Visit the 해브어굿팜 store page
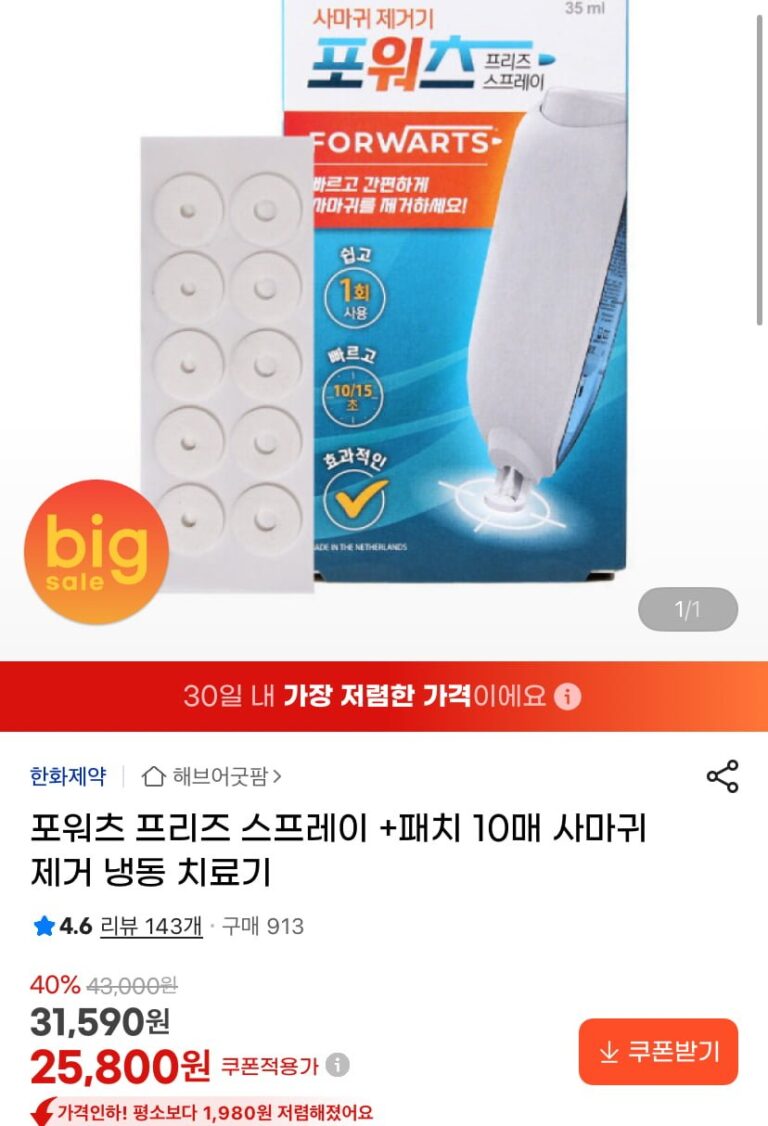The width and height of the screenshot is (768, 1126). pyautogui.click(x=212, y=776)
